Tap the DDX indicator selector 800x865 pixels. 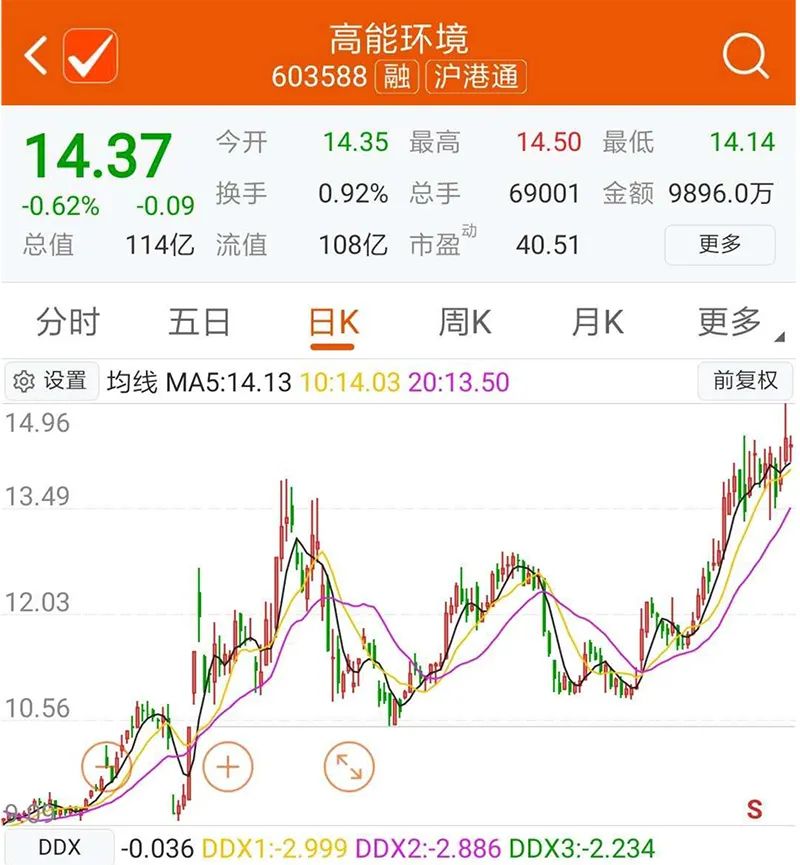[x=59, y=847]
